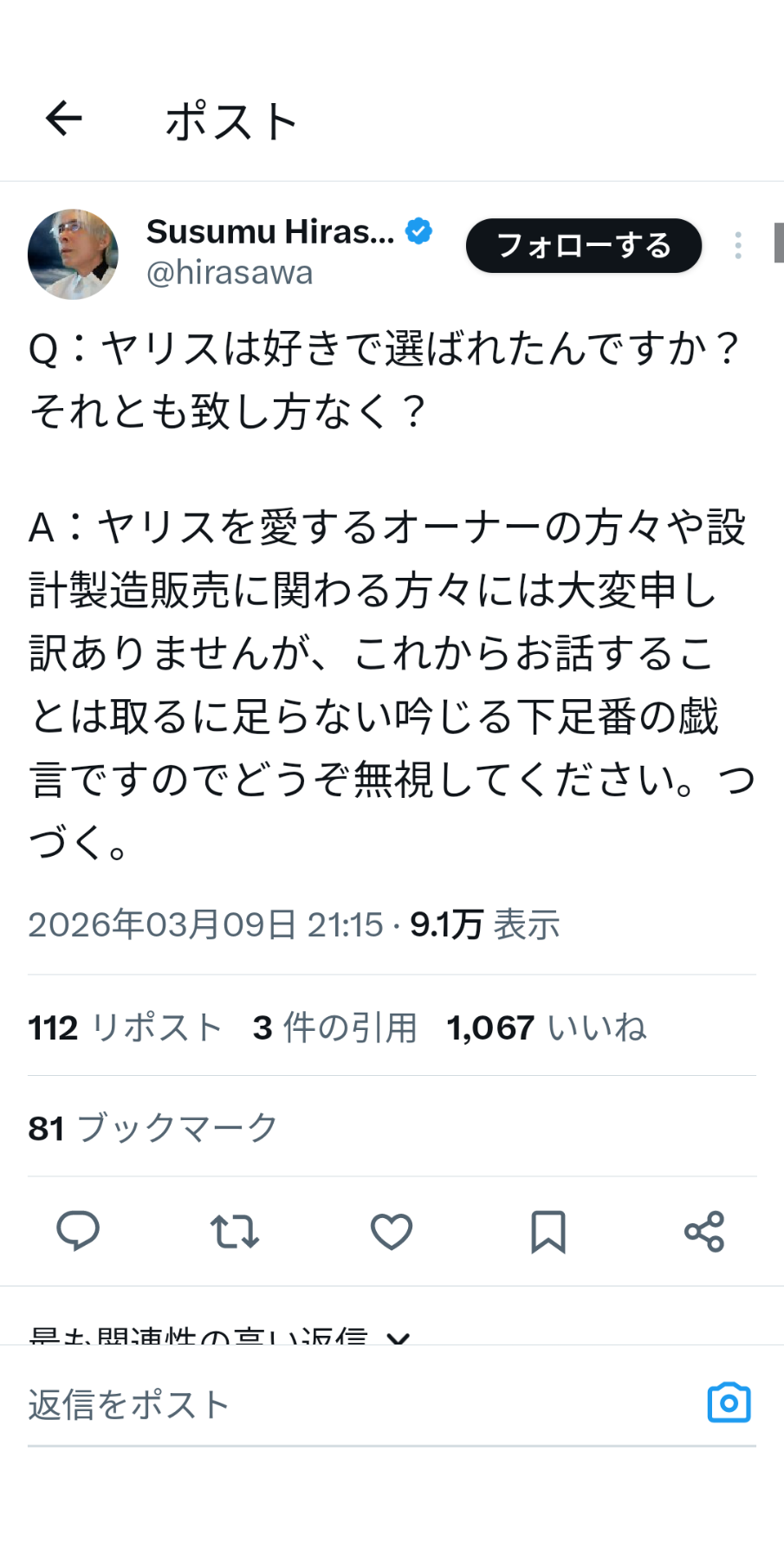Repost this post with the arrows icon
The width and height of the screenshot is (784, 1568).
(x=235, y=1231)
